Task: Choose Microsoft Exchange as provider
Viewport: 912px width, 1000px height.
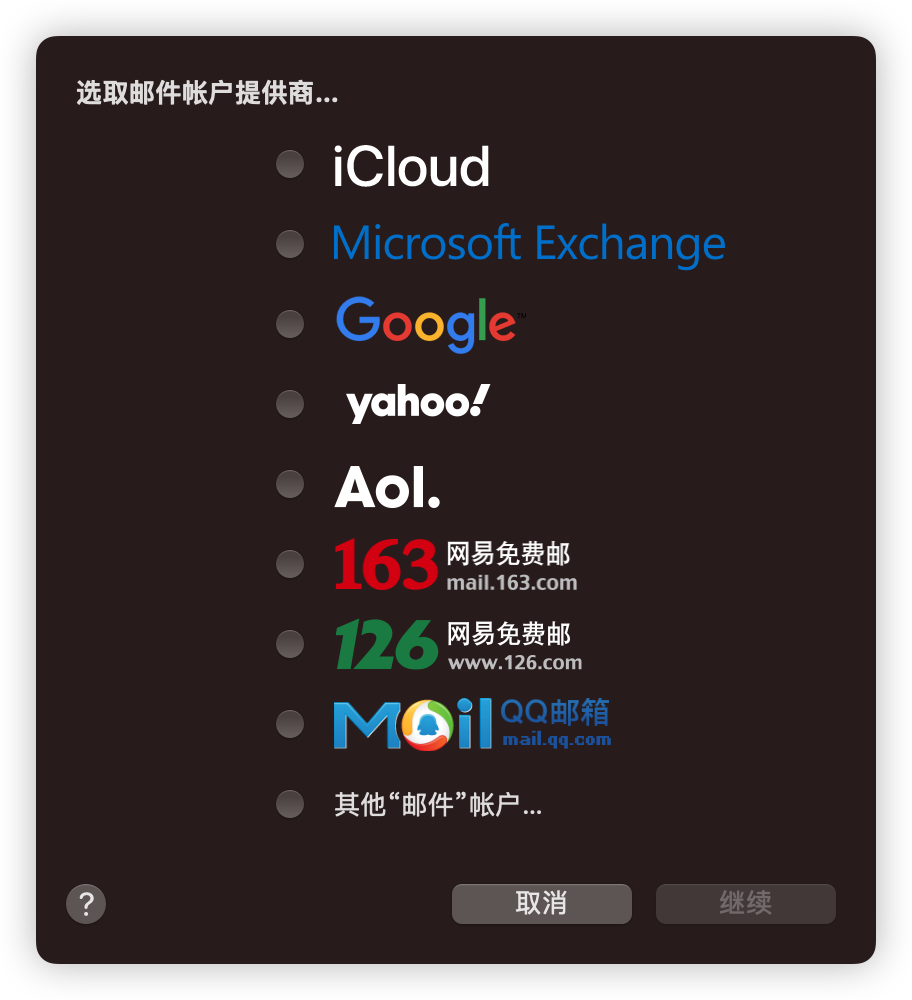Action: 290,244
